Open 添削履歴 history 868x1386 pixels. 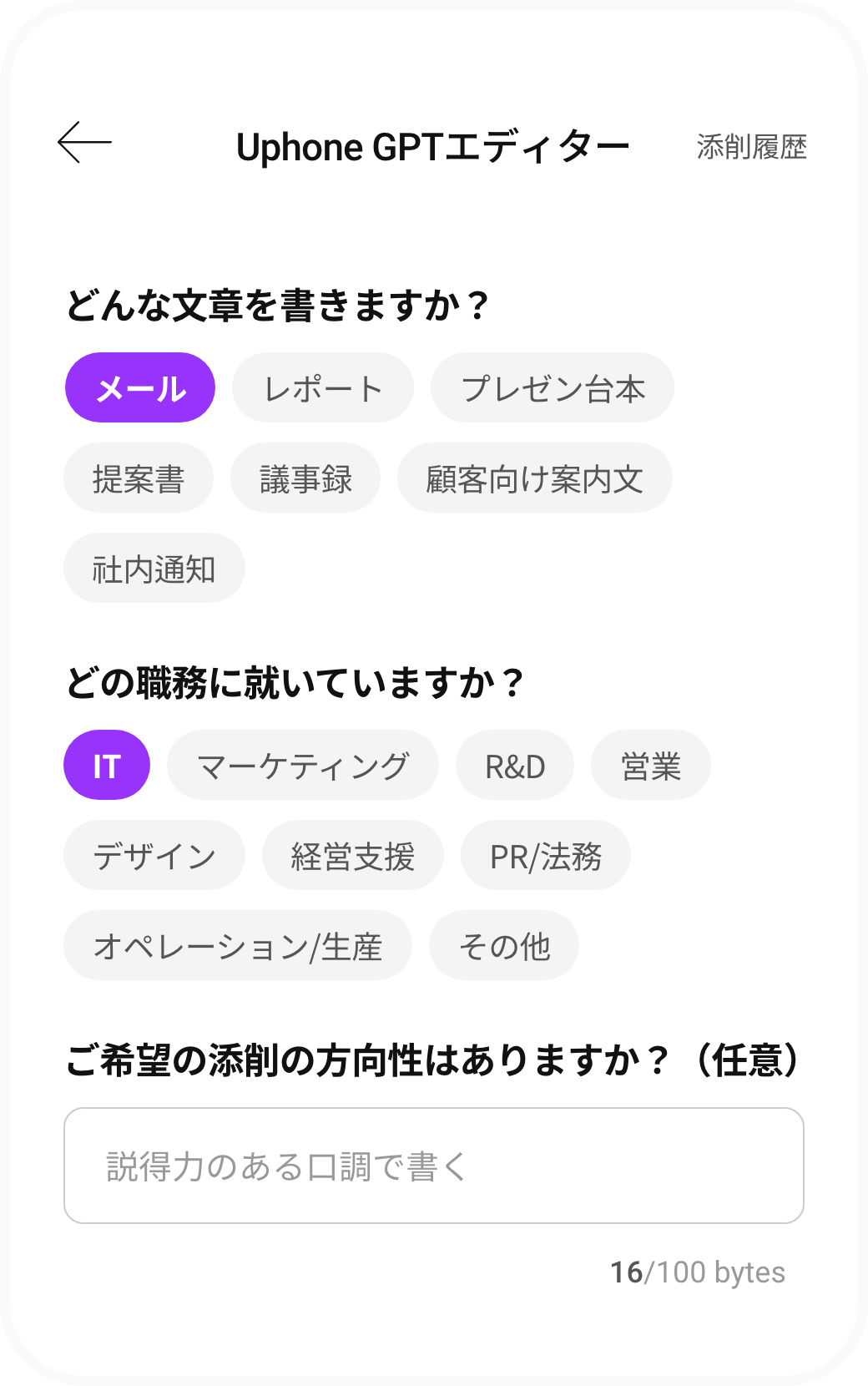pos(751,148)
